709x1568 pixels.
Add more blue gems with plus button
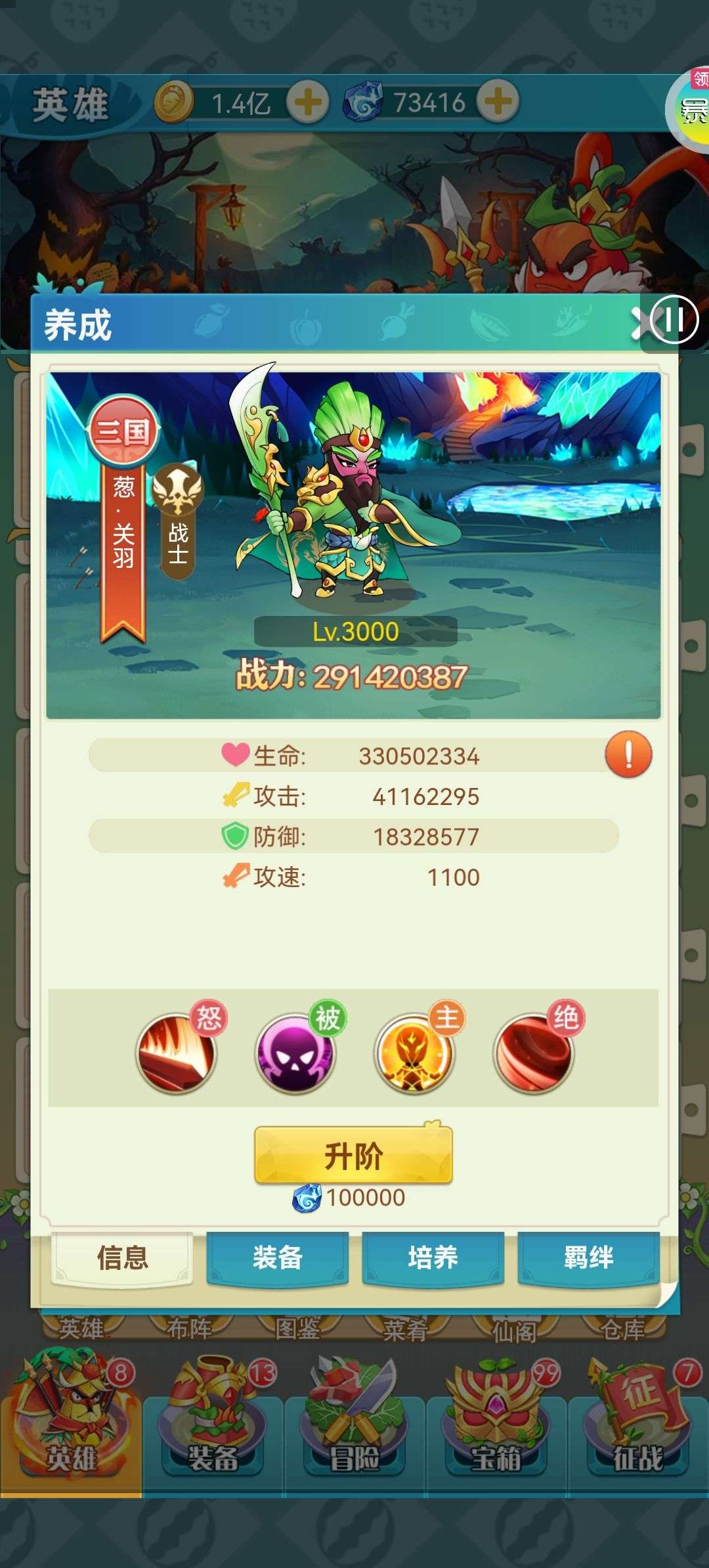[498, 101]
